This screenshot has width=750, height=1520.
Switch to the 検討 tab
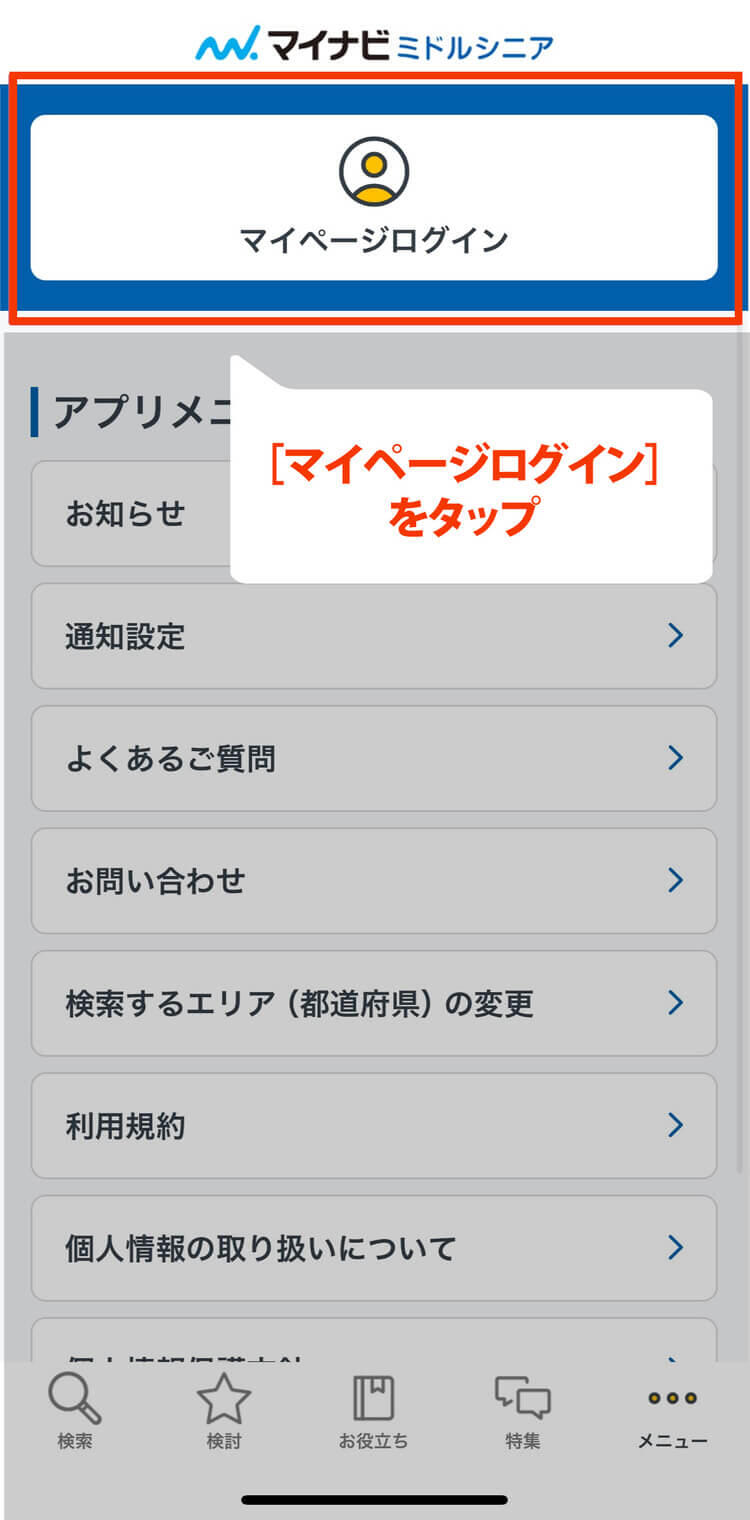224,1412
